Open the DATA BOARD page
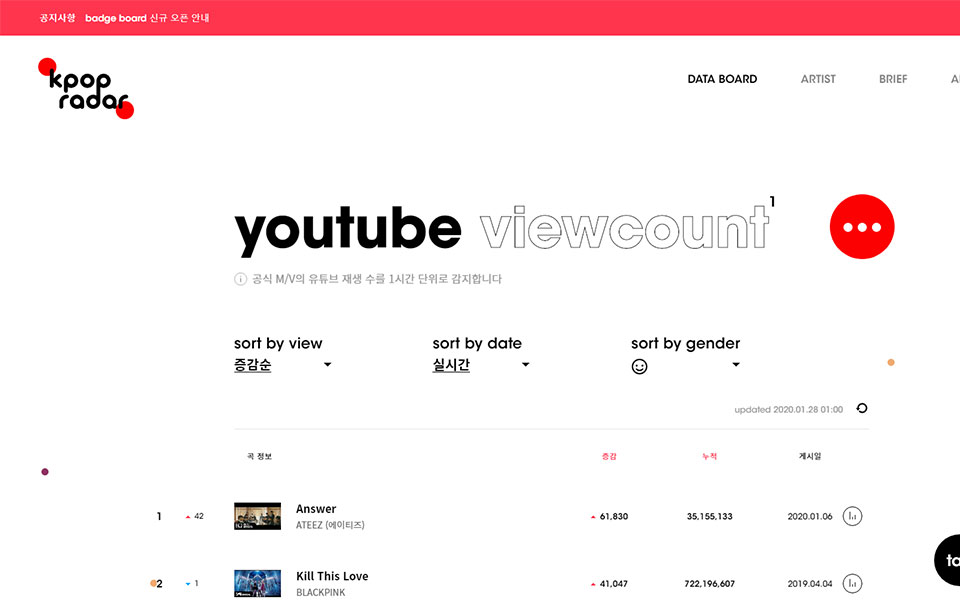 (x=722, y=79)
